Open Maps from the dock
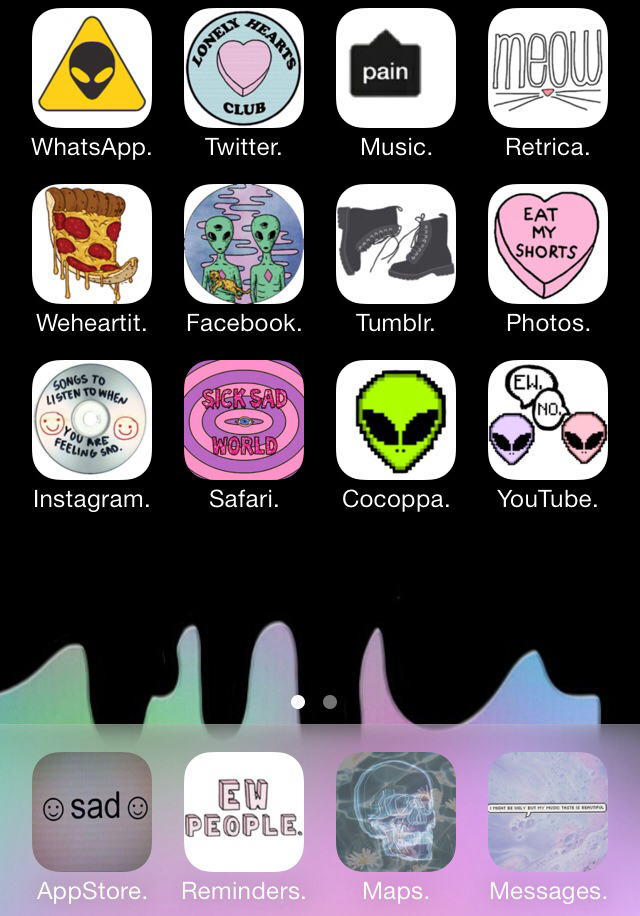The image size is (640, 916). tap(396, 812)
